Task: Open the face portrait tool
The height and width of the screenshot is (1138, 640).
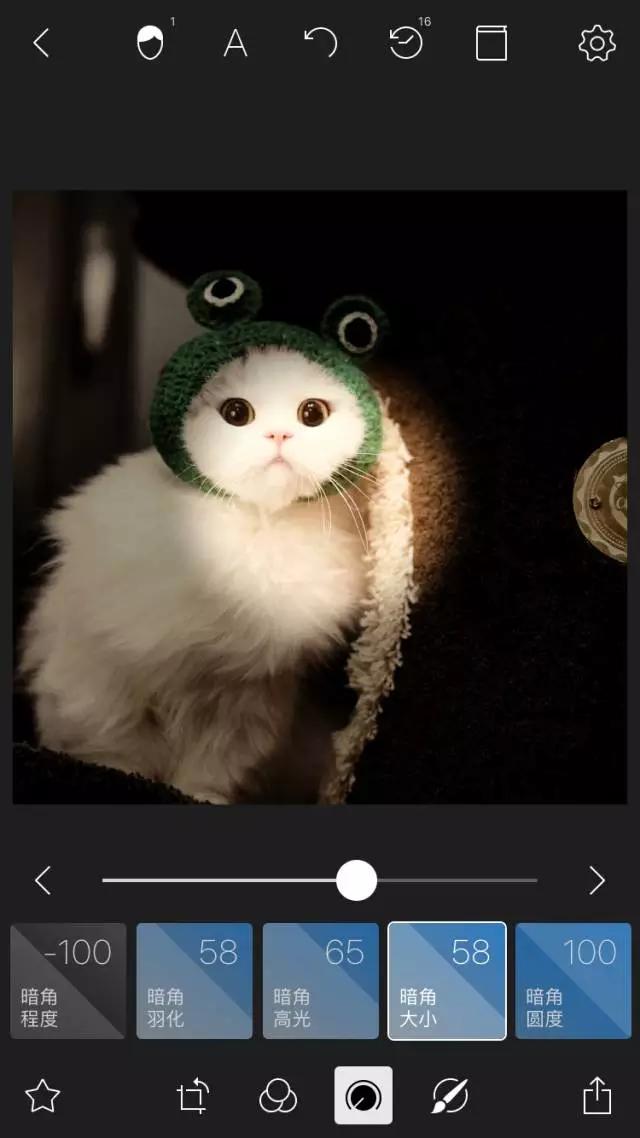Action: coord(150,43)
